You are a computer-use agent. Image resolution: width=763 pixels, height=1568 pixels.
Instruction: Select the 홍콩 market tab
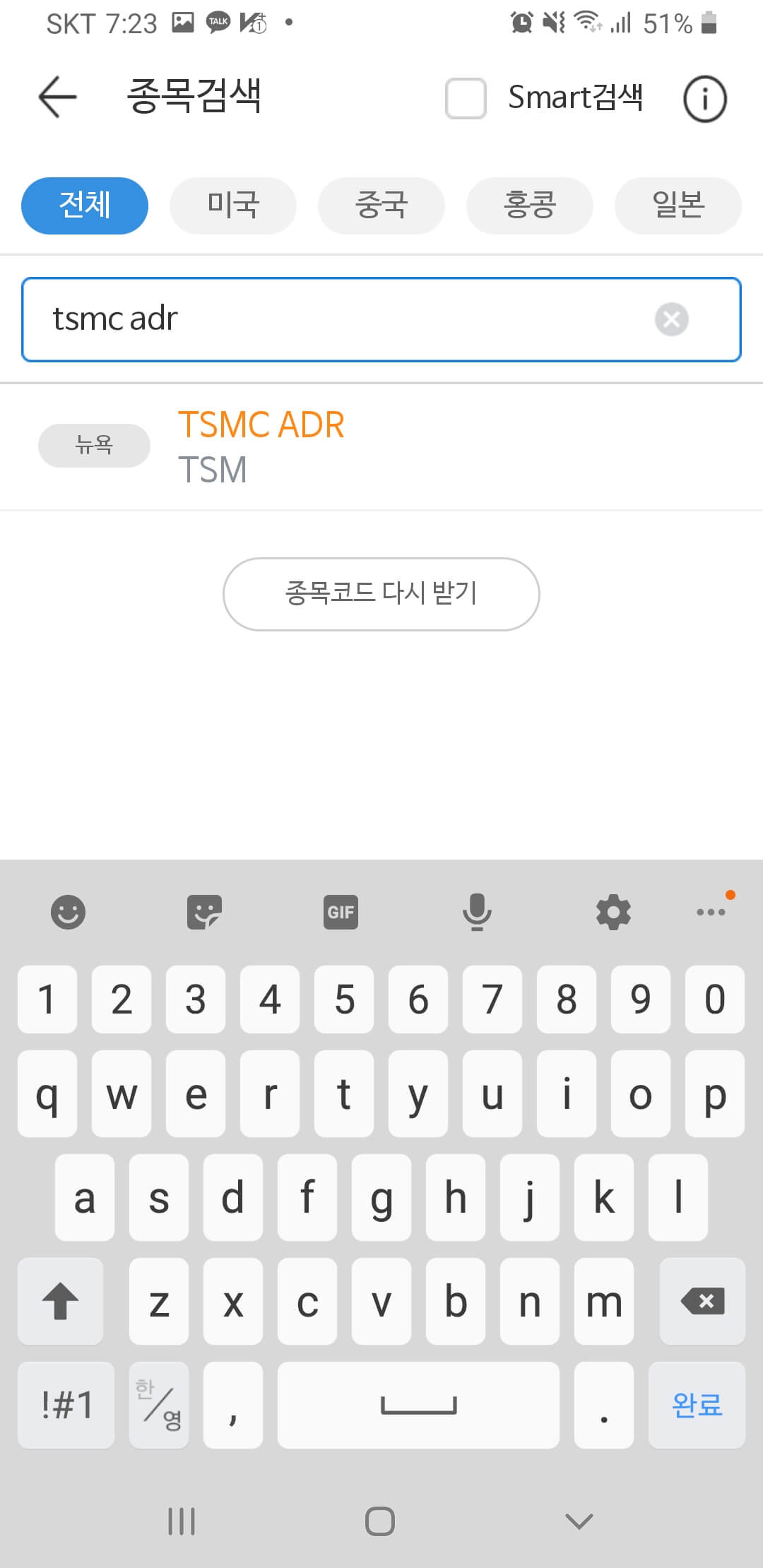coord(529,205)
